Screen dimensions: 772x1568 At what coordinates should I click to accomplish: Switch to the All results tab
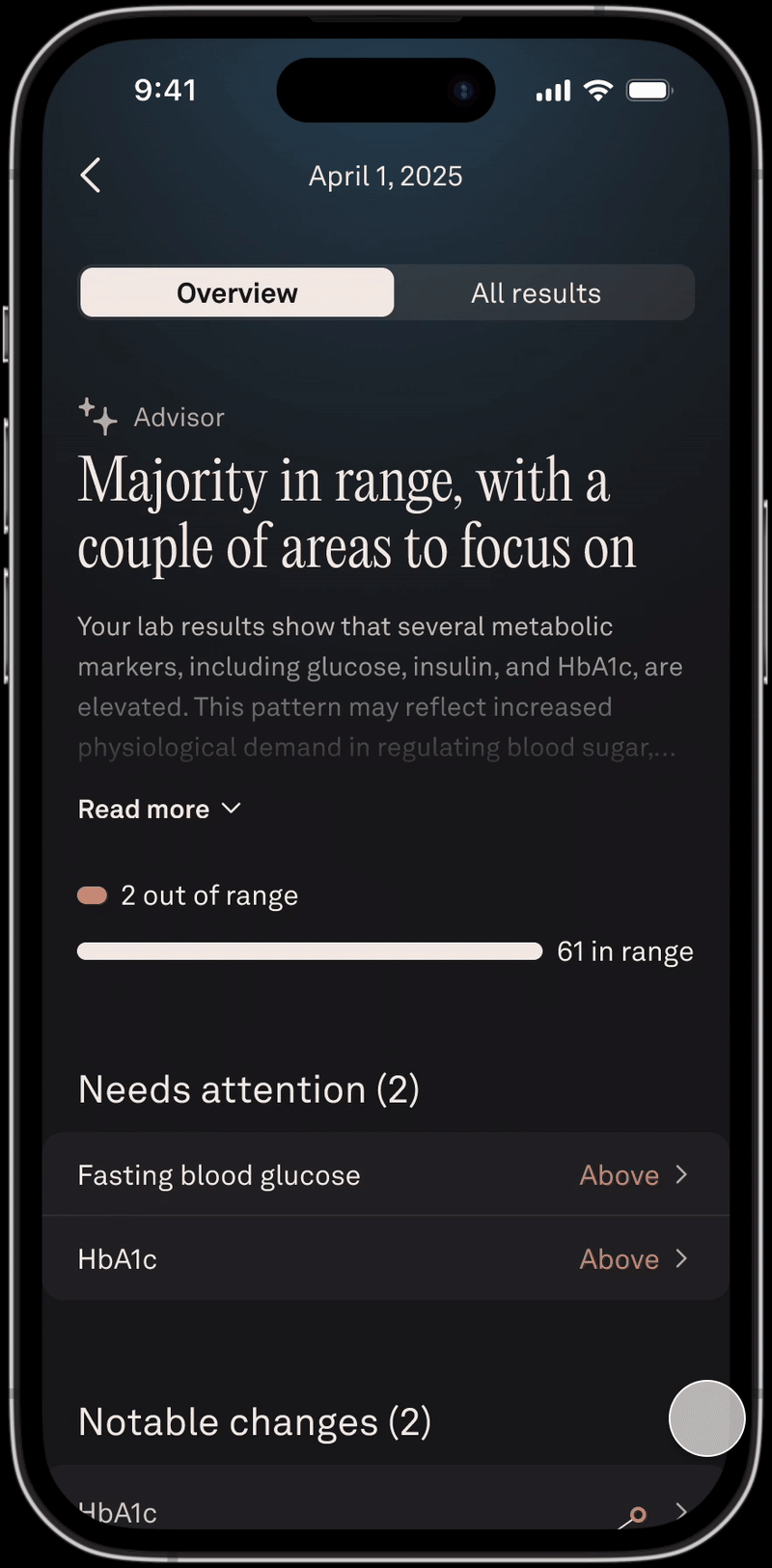pos(536,292)
